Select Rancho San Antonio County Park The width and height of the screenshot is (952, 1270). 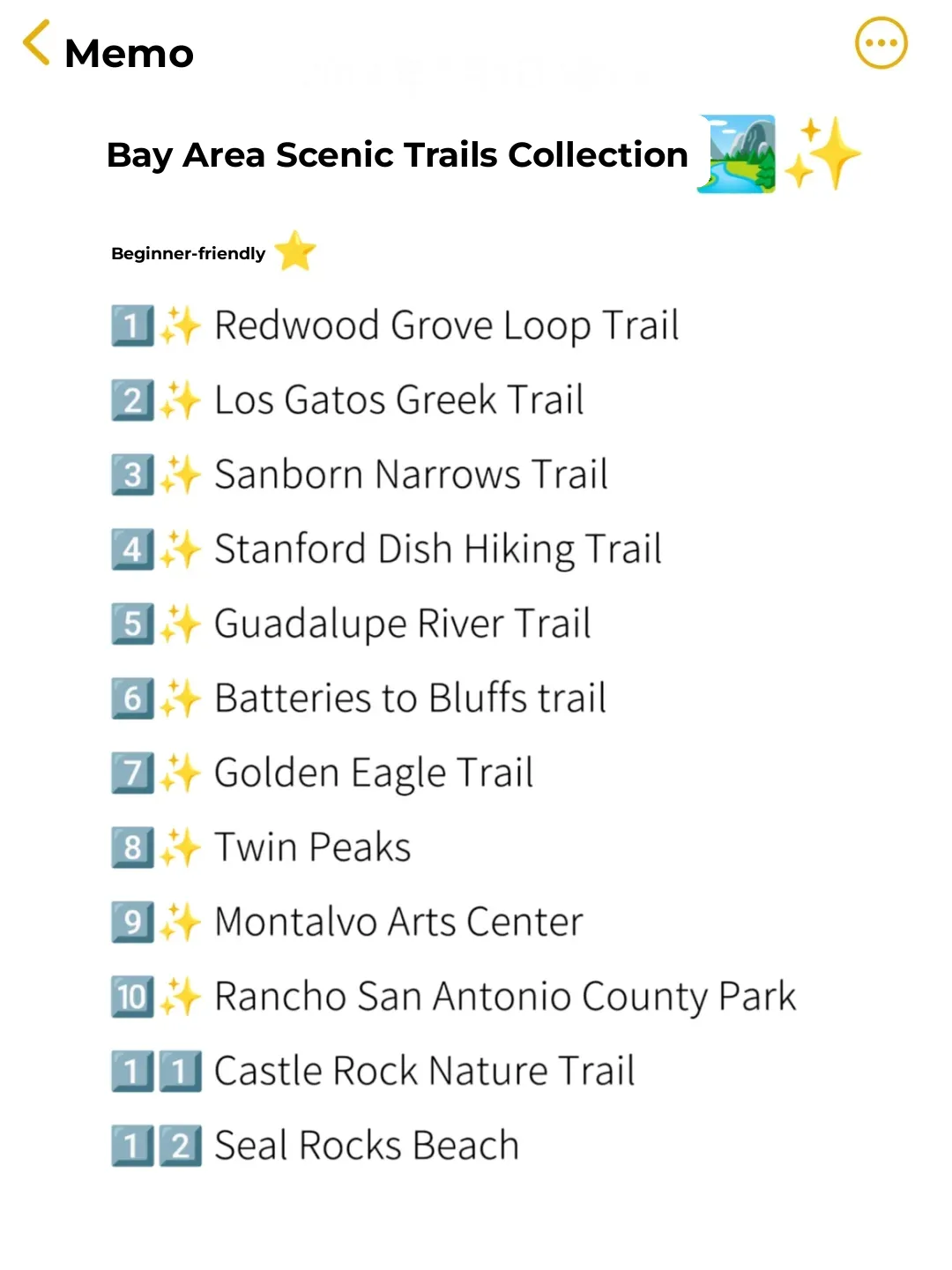pyautogui.click(x=504, y=997)
